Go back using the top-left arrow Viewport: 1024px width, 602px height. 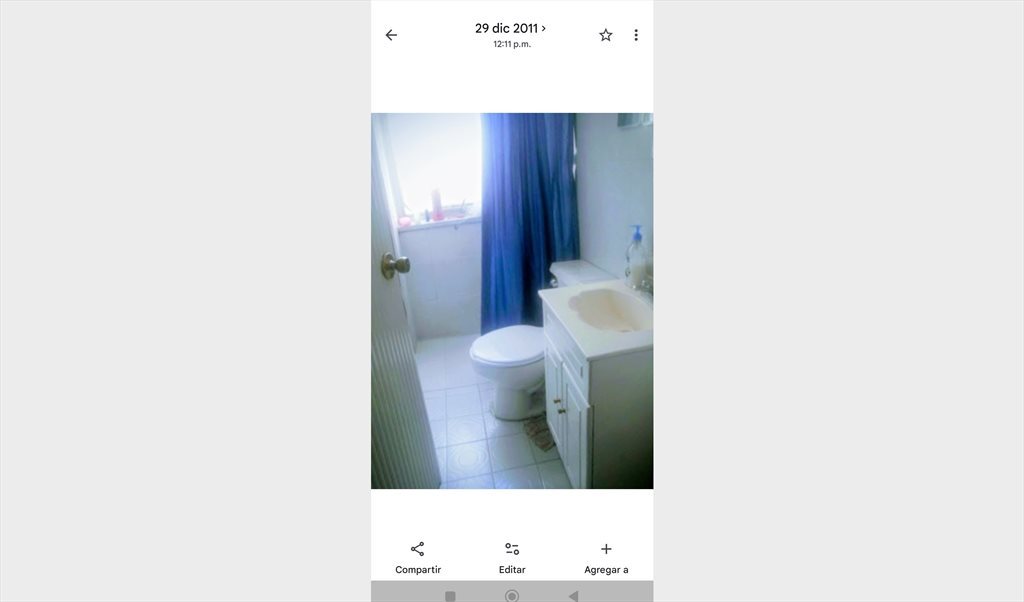pos(391,35)
